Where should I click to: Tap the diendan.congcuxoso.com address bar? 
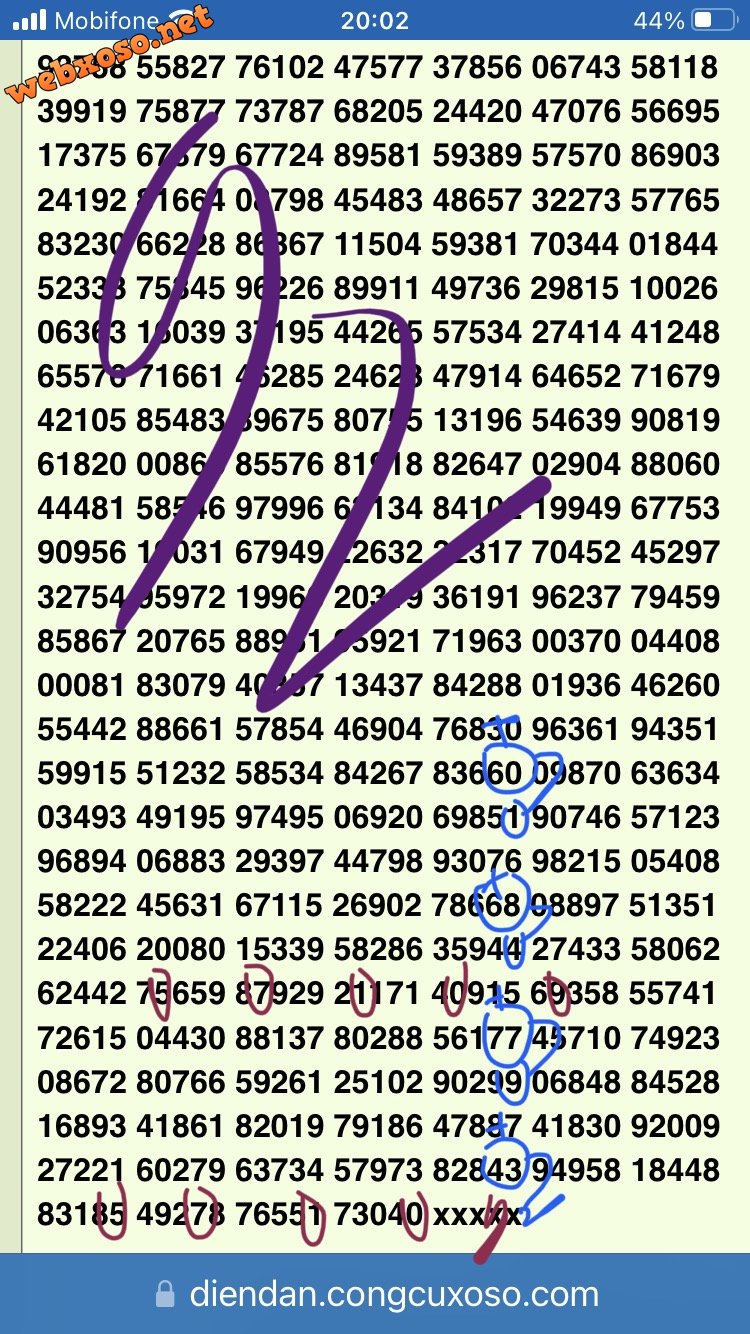click(377, 1295)
